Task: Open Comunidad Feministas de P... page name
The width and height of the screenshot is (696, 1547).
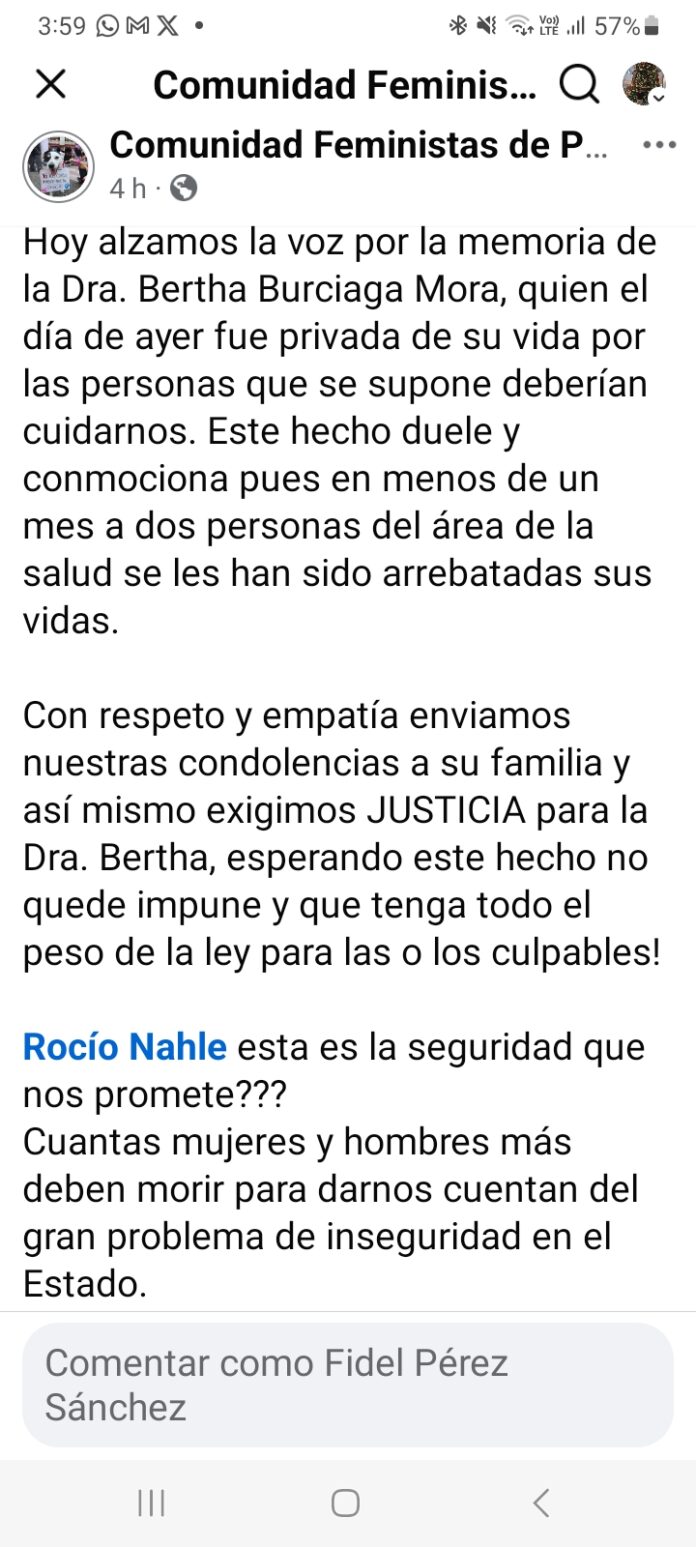Action: [x=358, y=146]
